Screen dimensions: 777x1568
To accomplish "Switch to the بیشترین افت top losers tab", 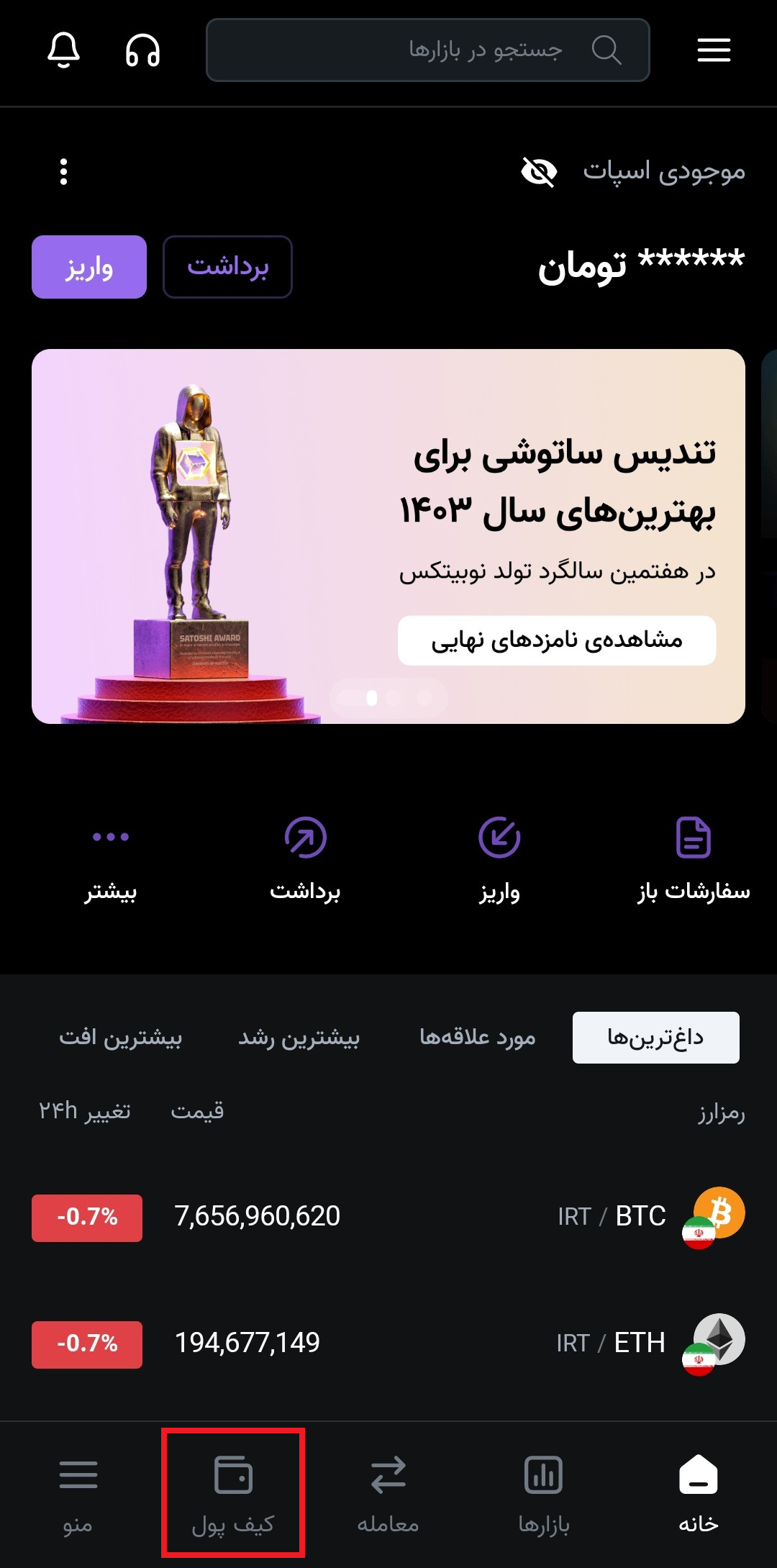I will 121,1038.
